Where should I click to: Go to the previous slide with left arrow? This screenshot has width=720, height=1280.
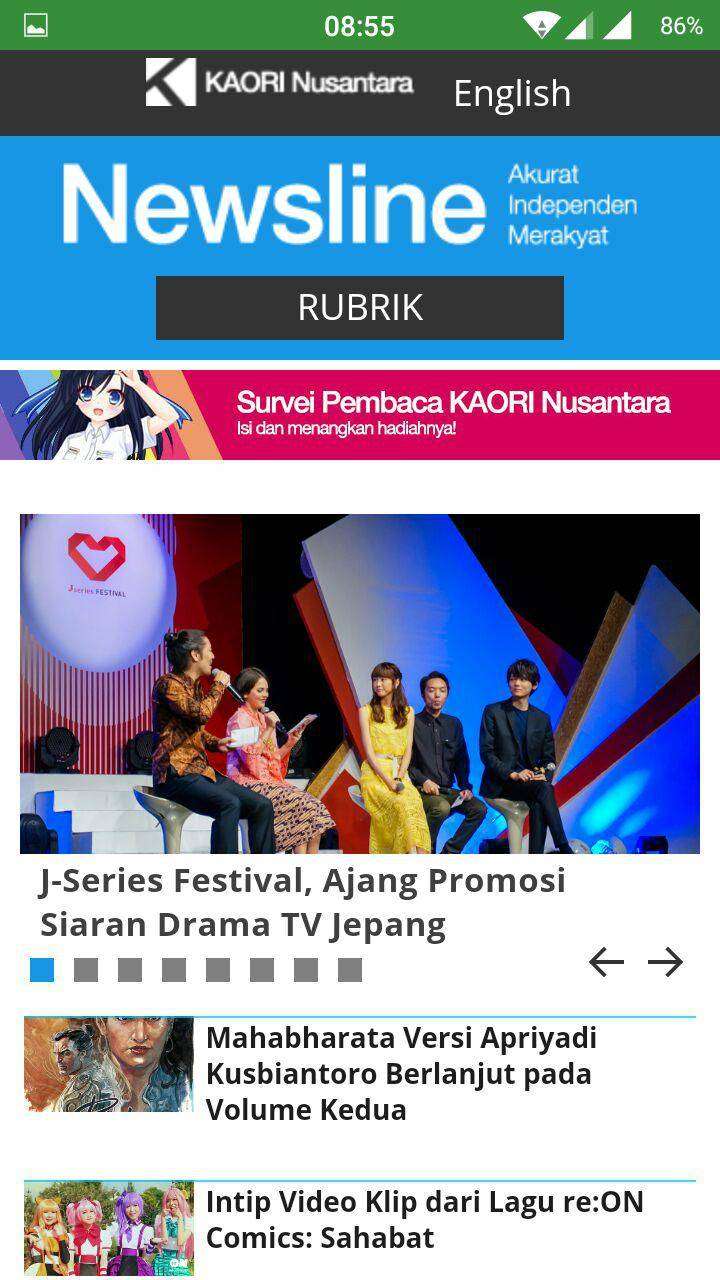606,962
